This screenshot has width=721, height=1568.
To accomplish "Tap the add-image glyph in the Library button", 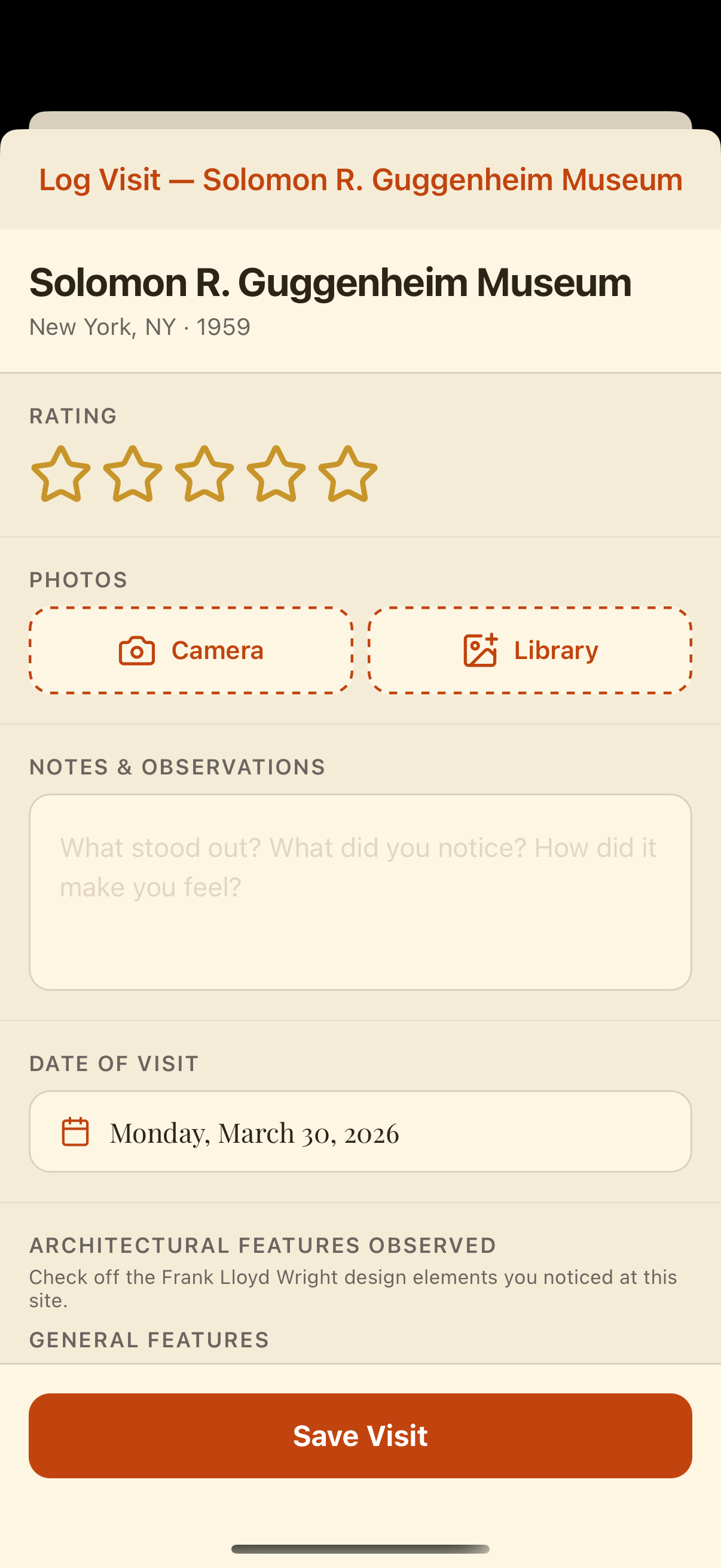I will point(480,650).
